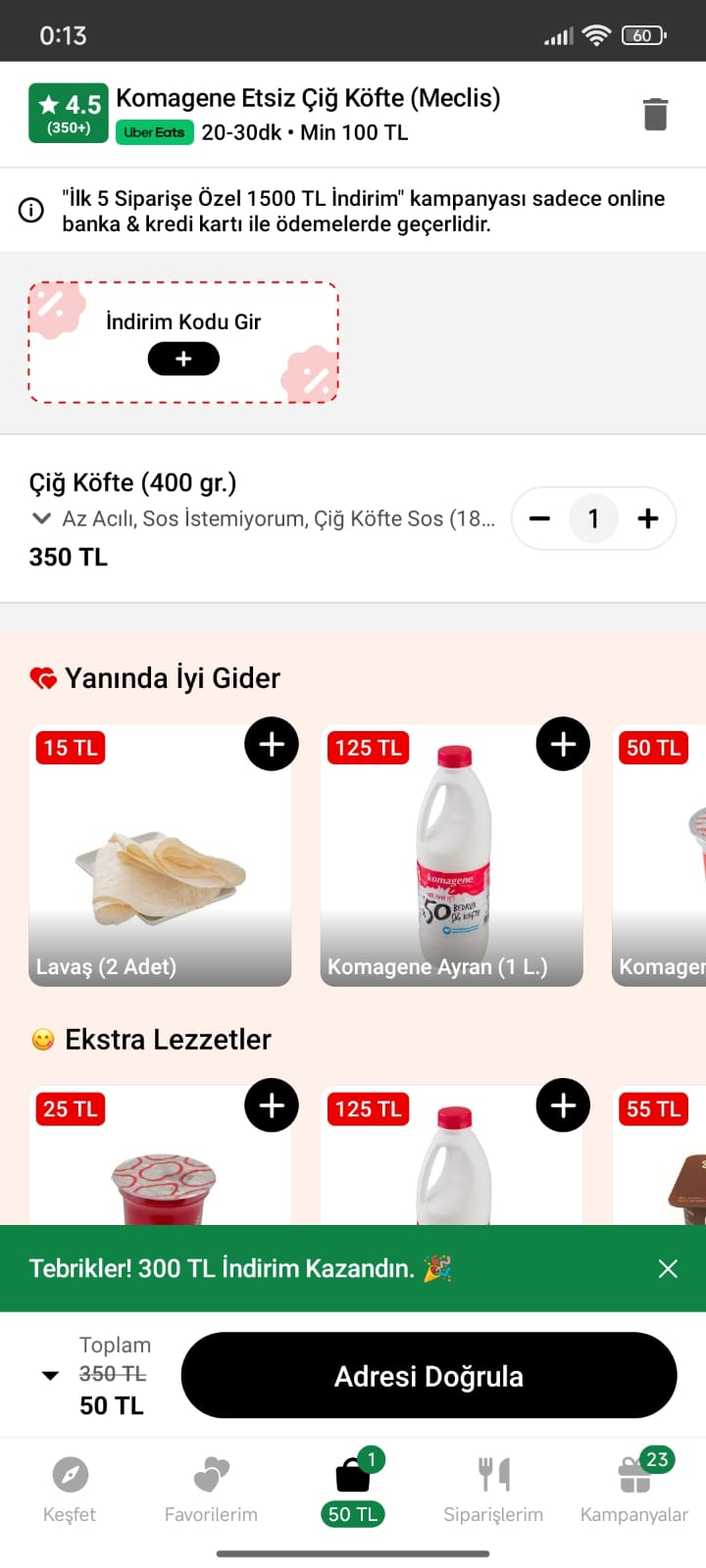Dismiss the 300 TL İndirim Kazandın banner
Screen dimensions: 706x1568
[x=668, y=1268]
